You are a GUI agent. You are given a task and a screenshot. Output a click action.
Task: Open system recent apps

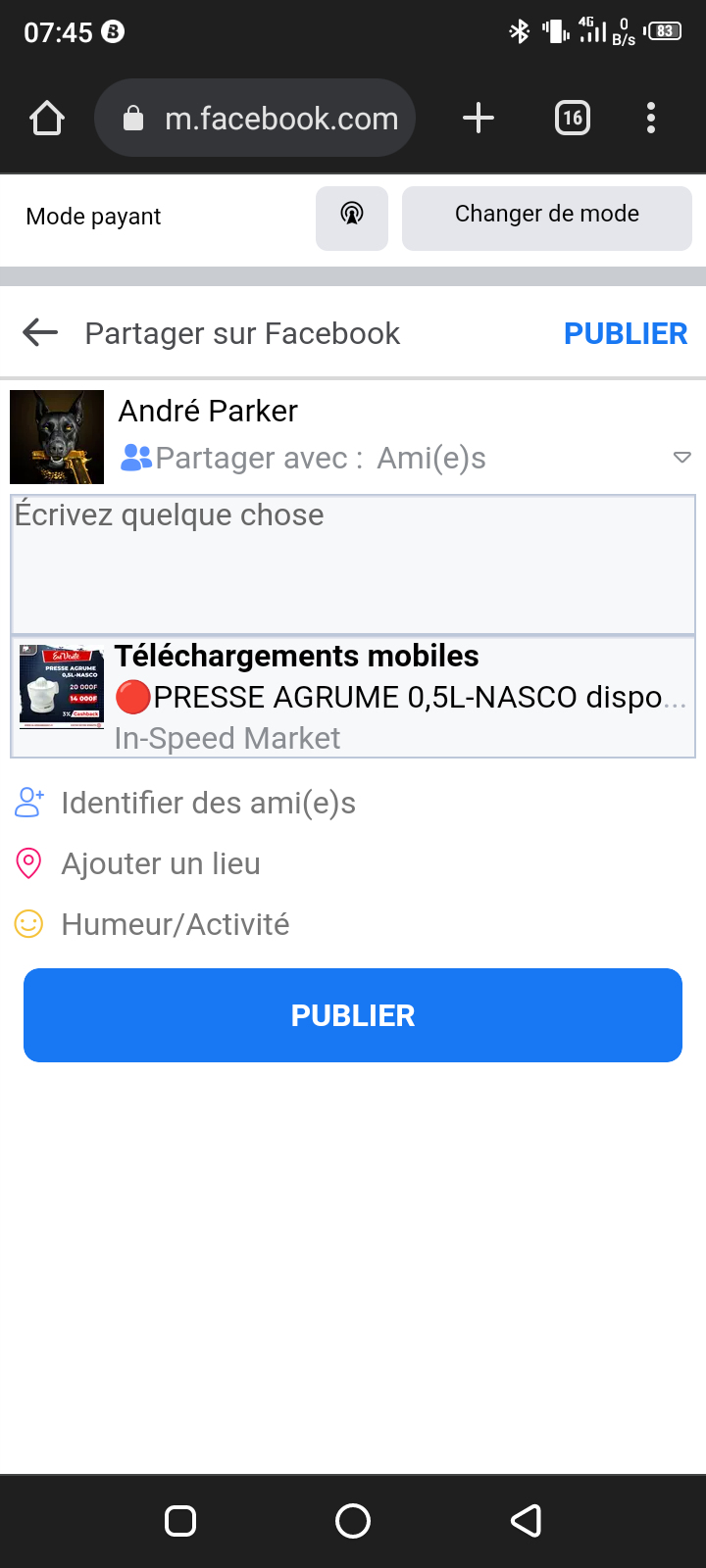(x=180, y=1521)
